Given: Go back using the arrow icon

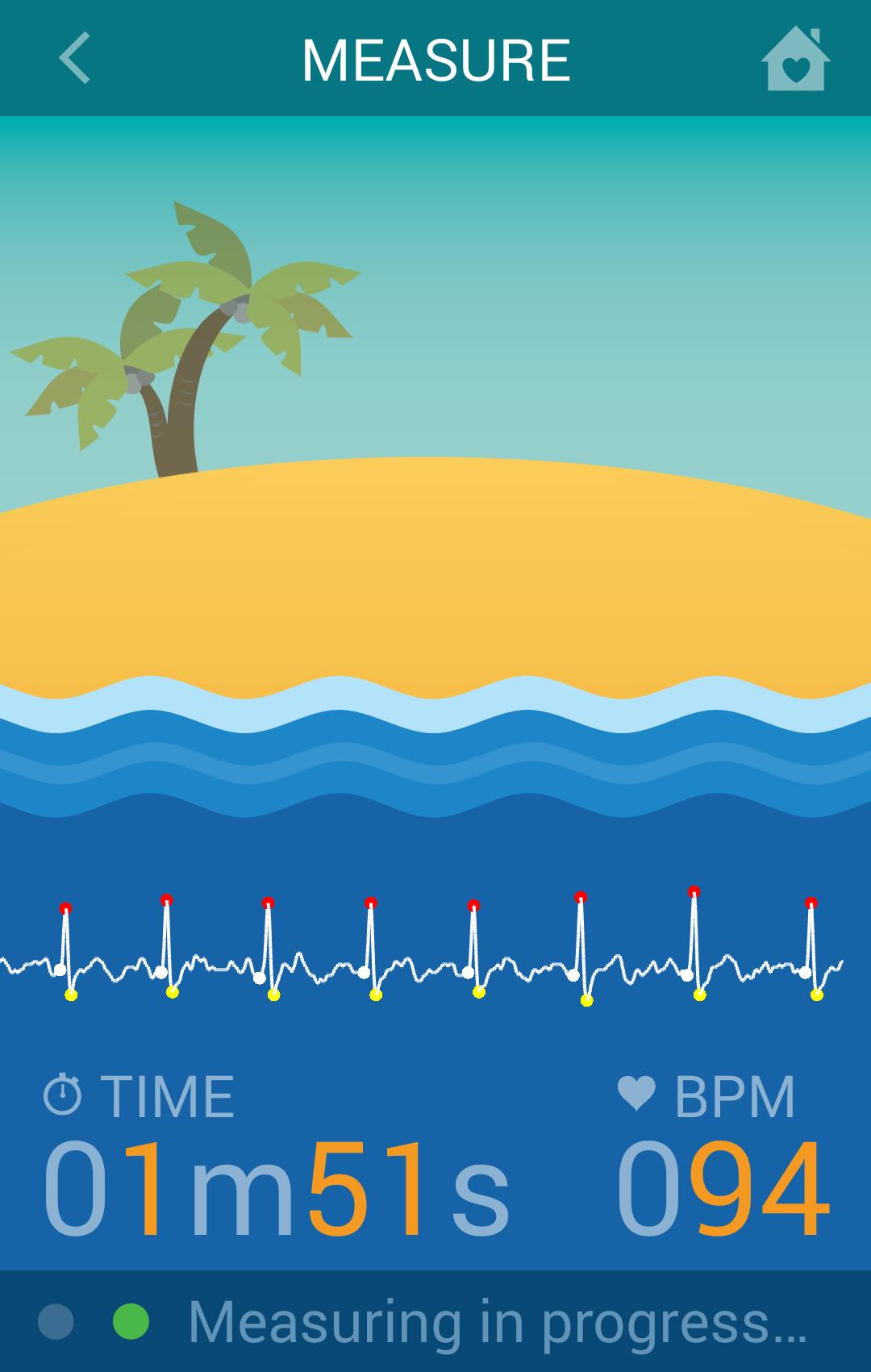Looking at the screenshot, I should pos(74,58).
